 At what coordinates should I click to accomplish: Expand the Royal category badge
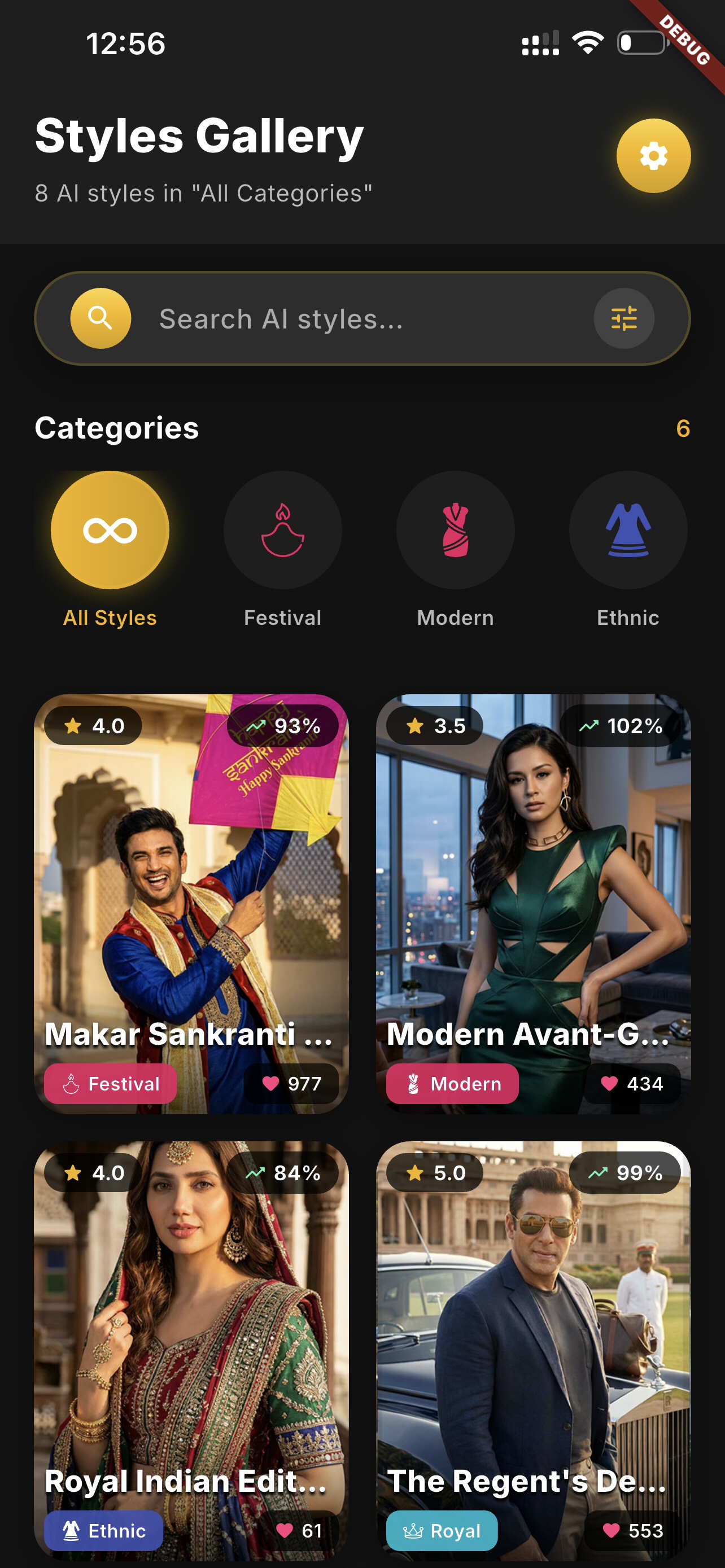click(442, 1530)
